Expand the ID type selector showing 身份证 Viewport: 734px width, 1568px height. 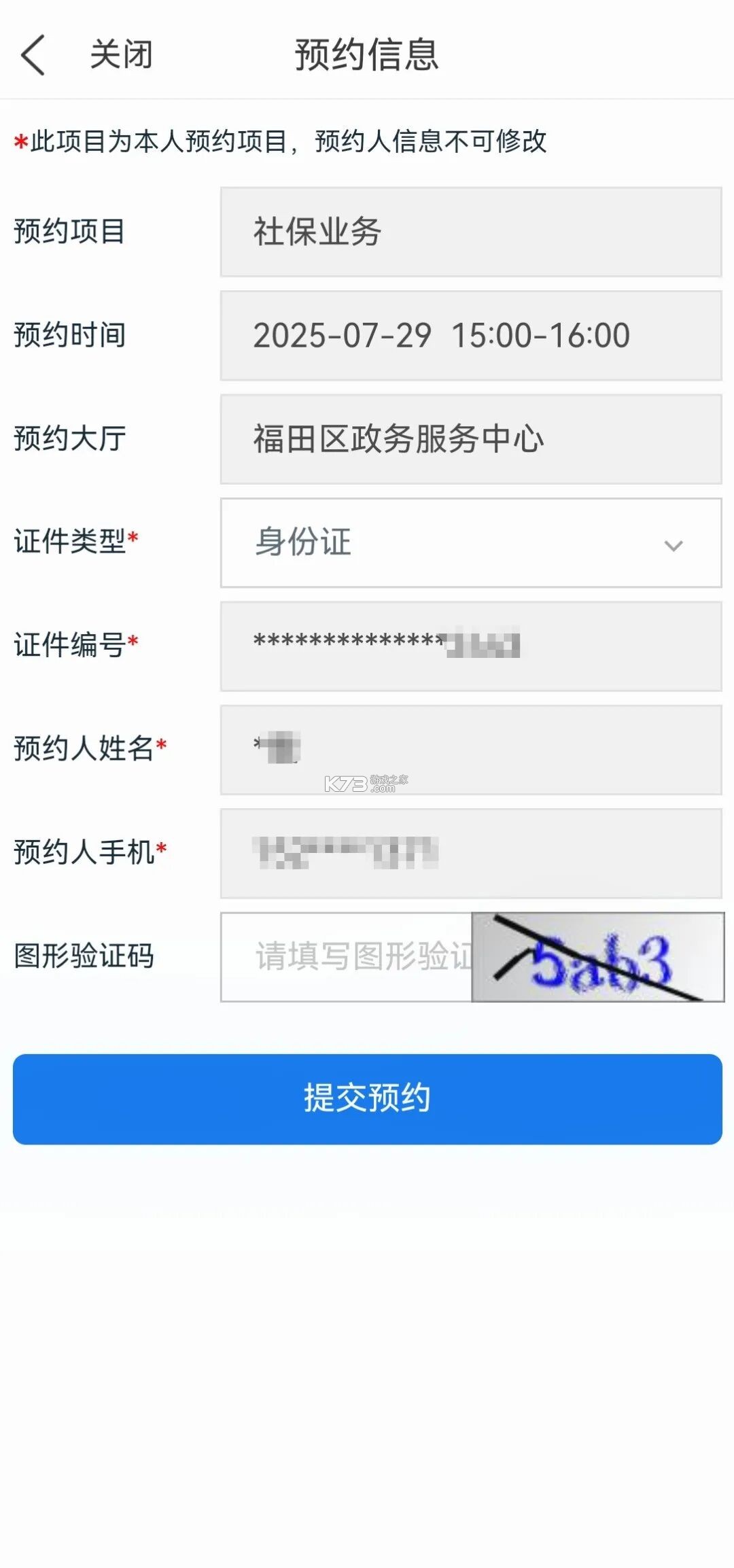pos(471,544)
